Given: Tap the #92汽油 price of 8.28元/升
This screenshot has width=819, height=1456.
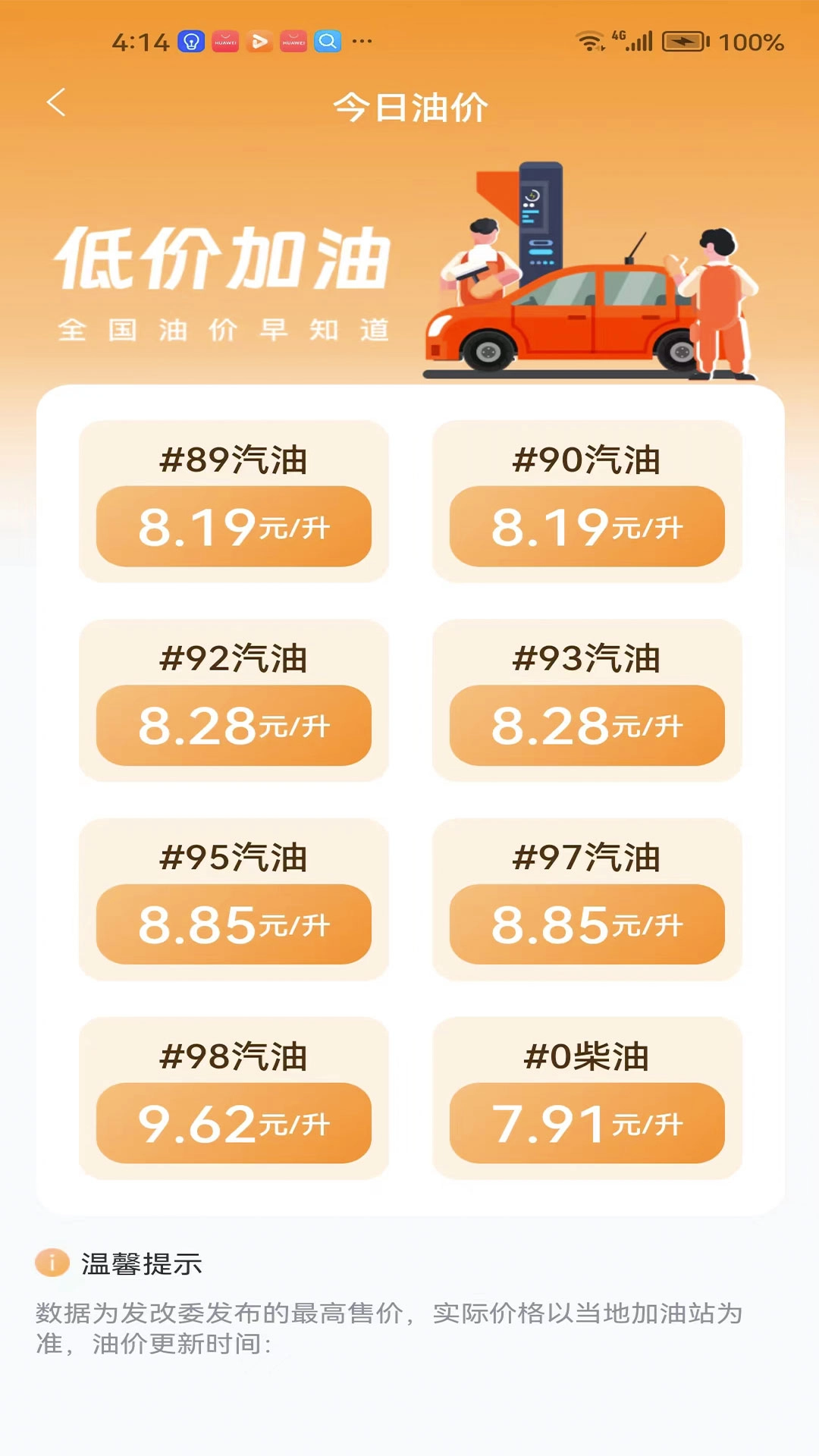Looking at the screenshot, I should 234,726.
